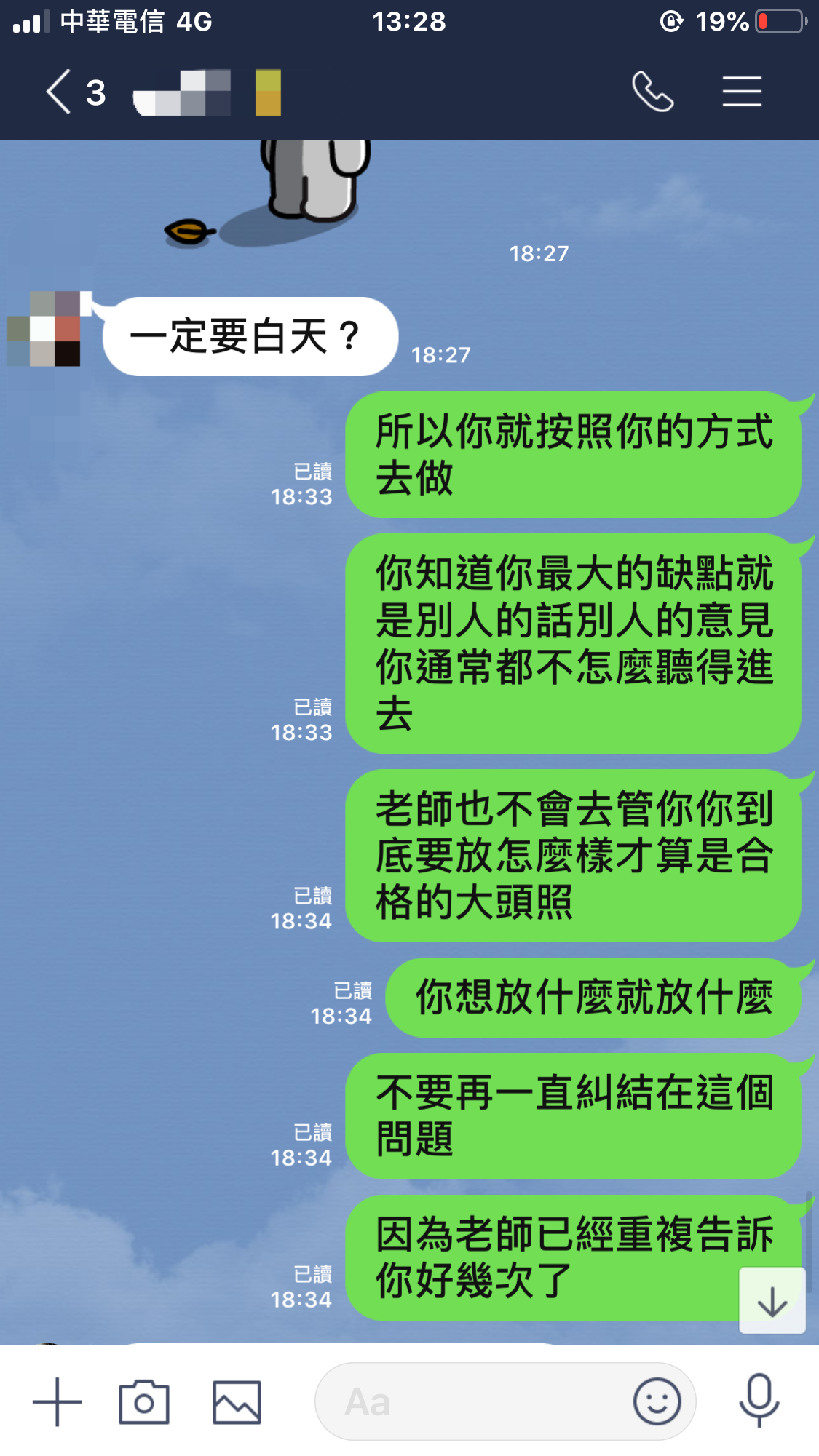Focus the Aa message input field
Image resolution: width=819 pixels, height=1456 pixels.
click(466, 1401)
